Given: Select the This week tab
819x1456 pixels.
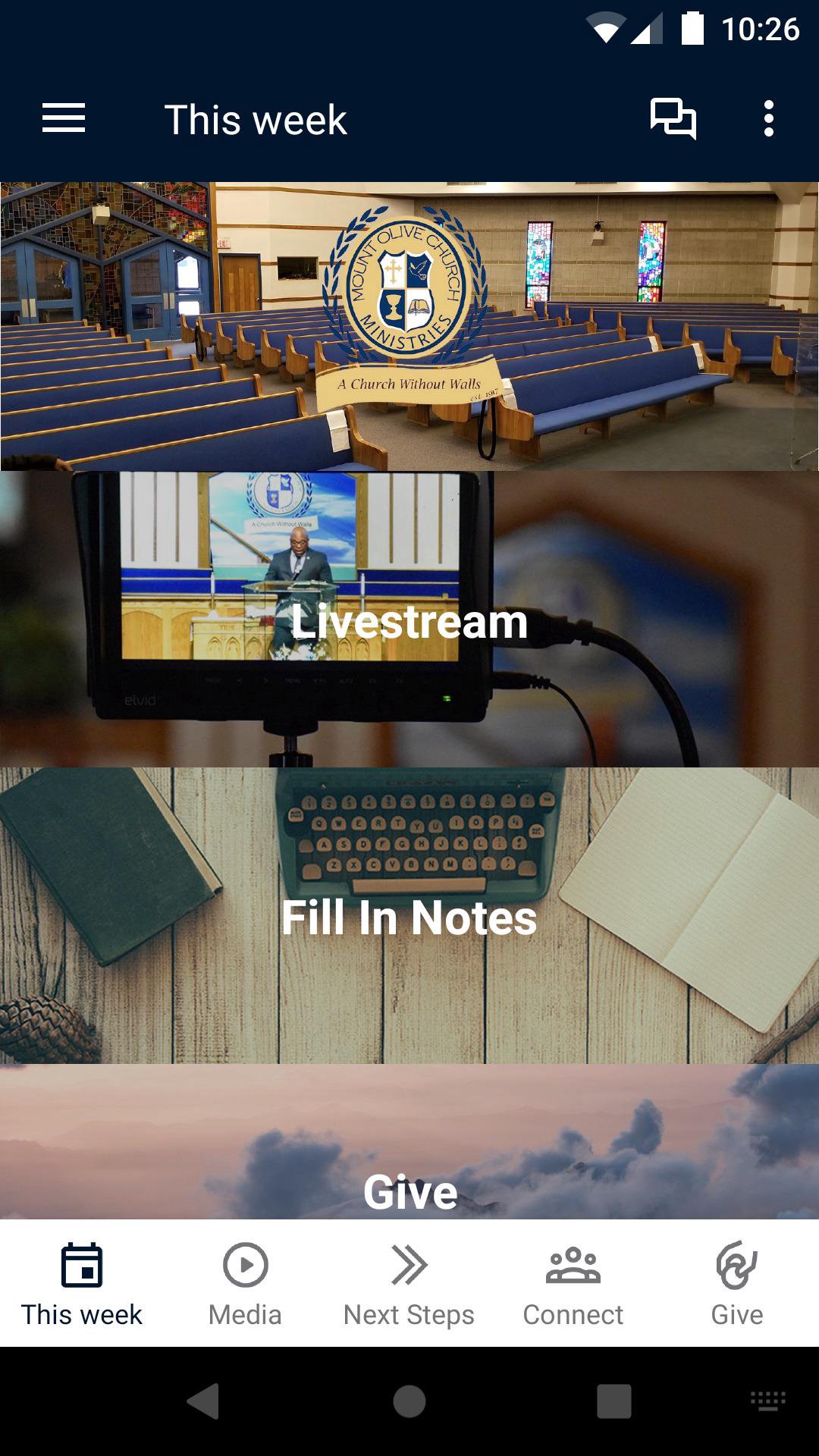Looking at the screenshot, I should (x=82, y=1284).
